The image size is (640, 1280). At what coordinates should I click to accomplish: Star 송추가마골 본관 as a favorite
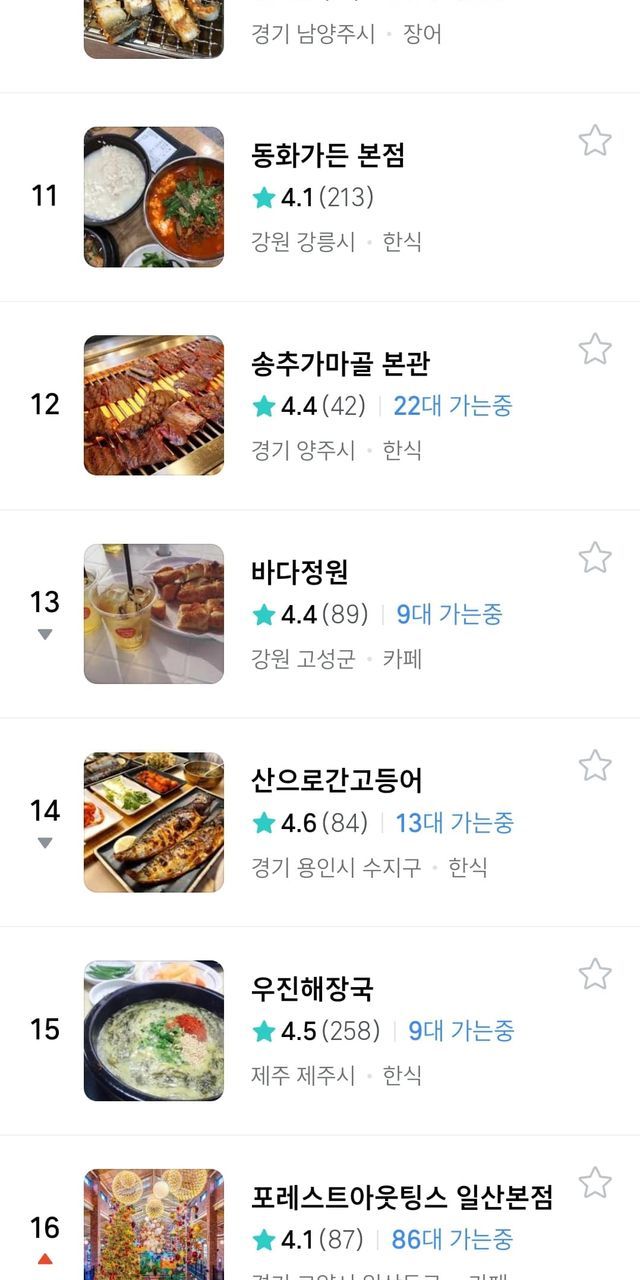coord(595,349)
